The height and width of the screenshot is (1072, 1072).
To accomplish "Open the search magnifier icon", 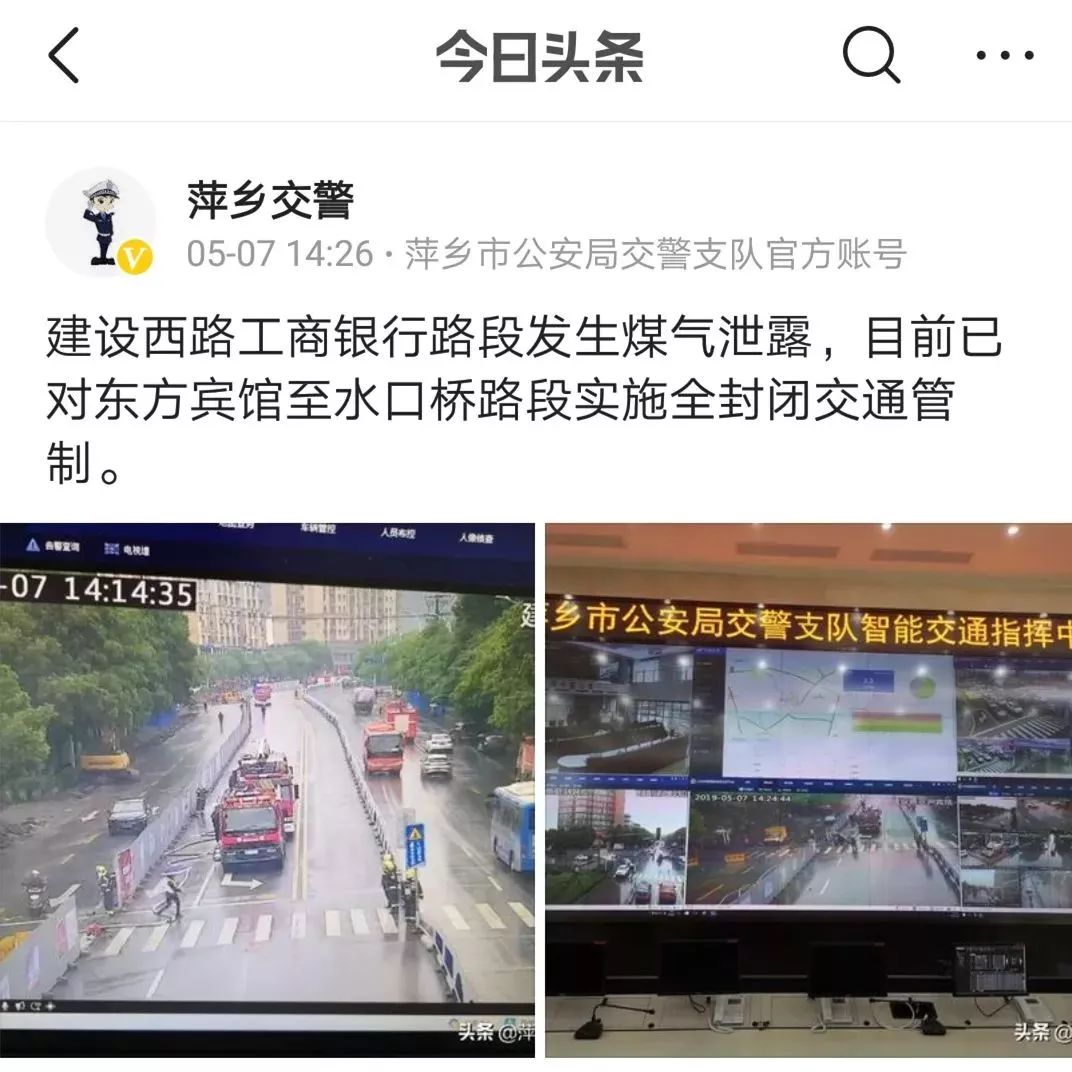I will click(871, 56).
